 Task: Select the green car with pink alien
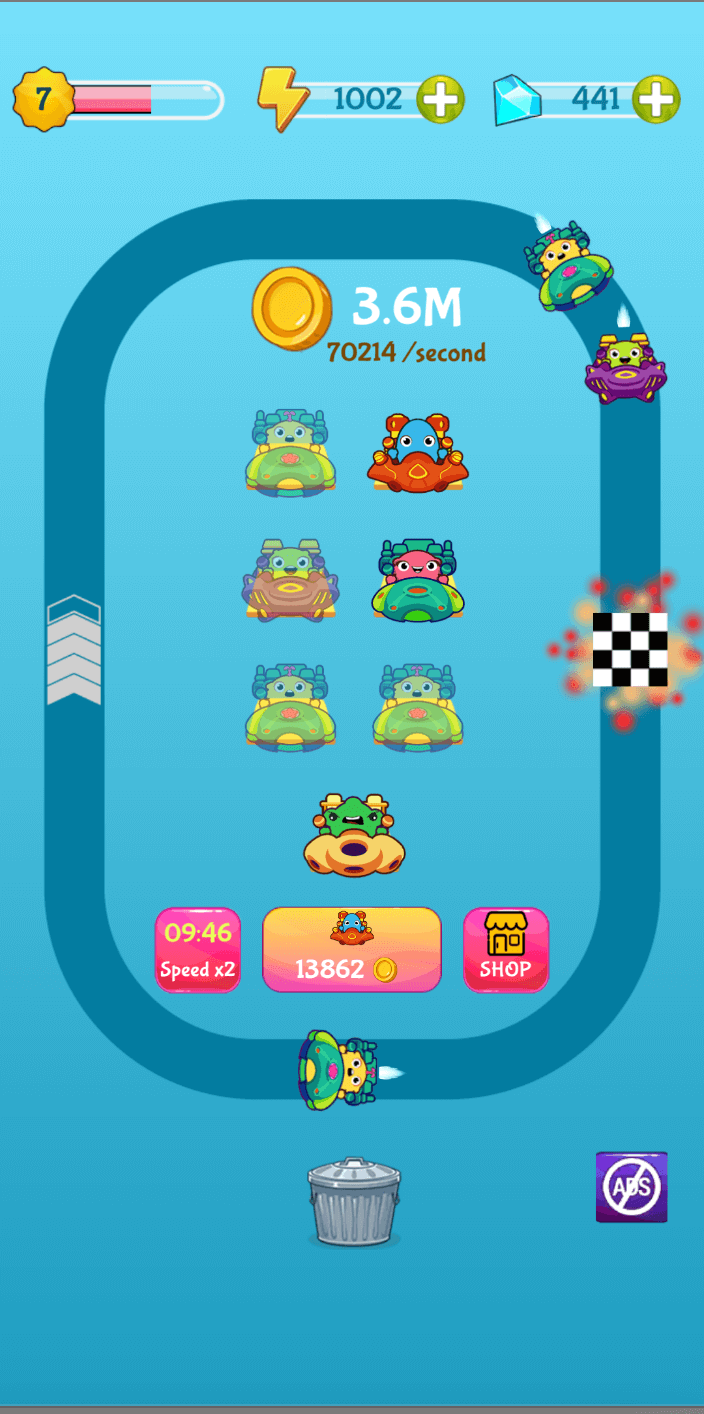tap(418, 579)
